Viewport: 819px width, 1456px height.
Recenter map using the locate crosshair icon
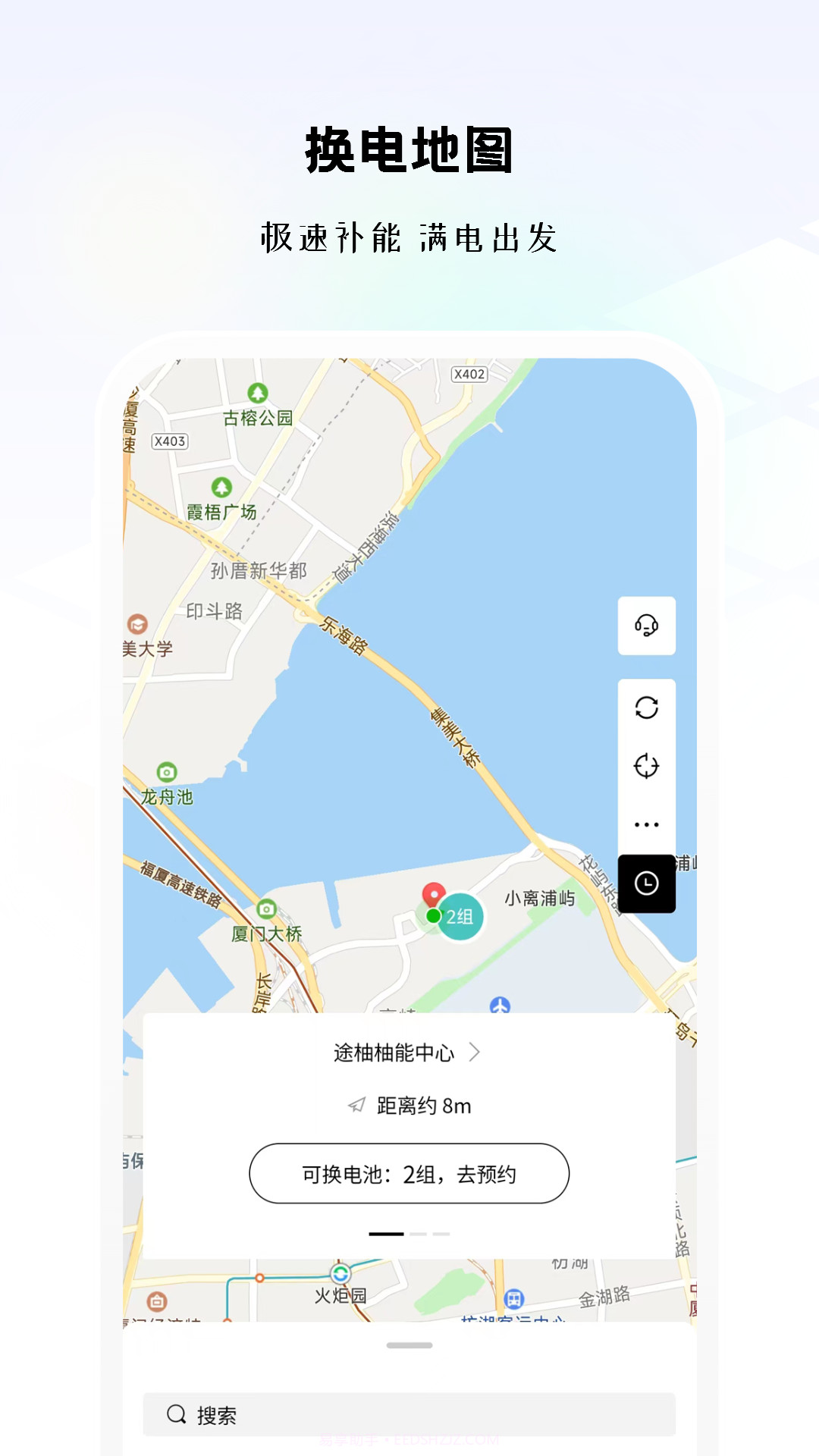coord(645,766)
